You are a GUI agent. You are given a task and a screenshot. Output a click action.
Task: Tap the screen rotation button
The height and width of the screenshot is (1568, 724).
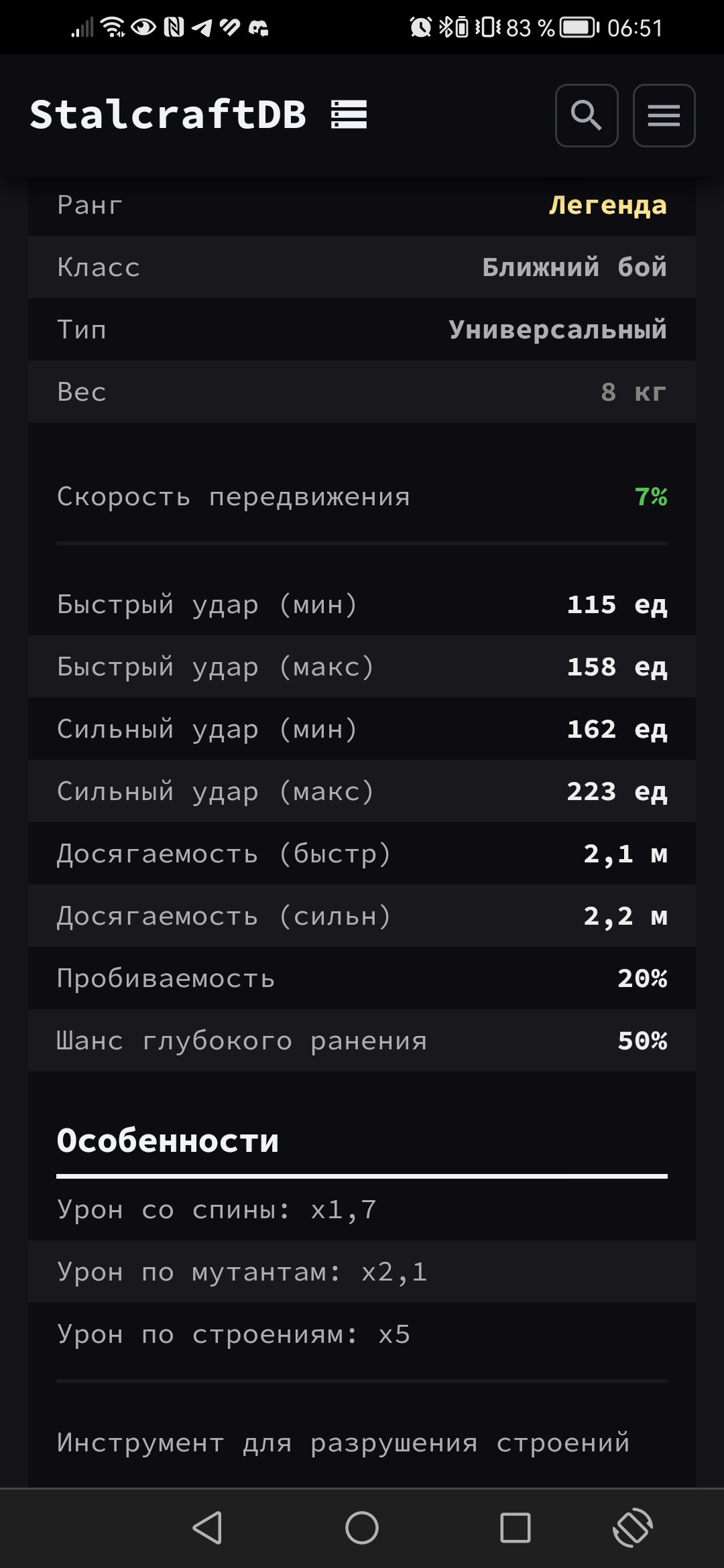pyautogui.click(x=633, y=1528)
